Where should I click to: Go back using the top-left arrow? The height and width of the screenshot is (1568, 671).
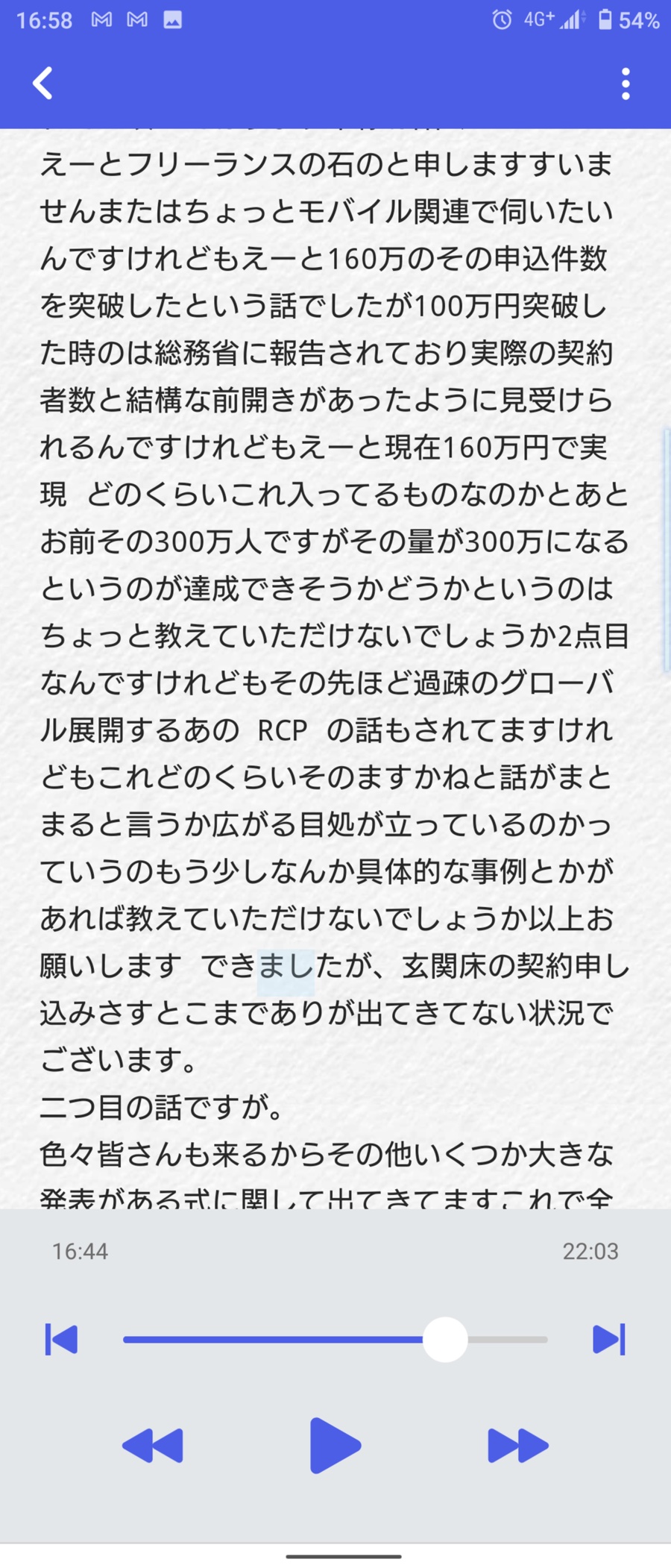43,83
